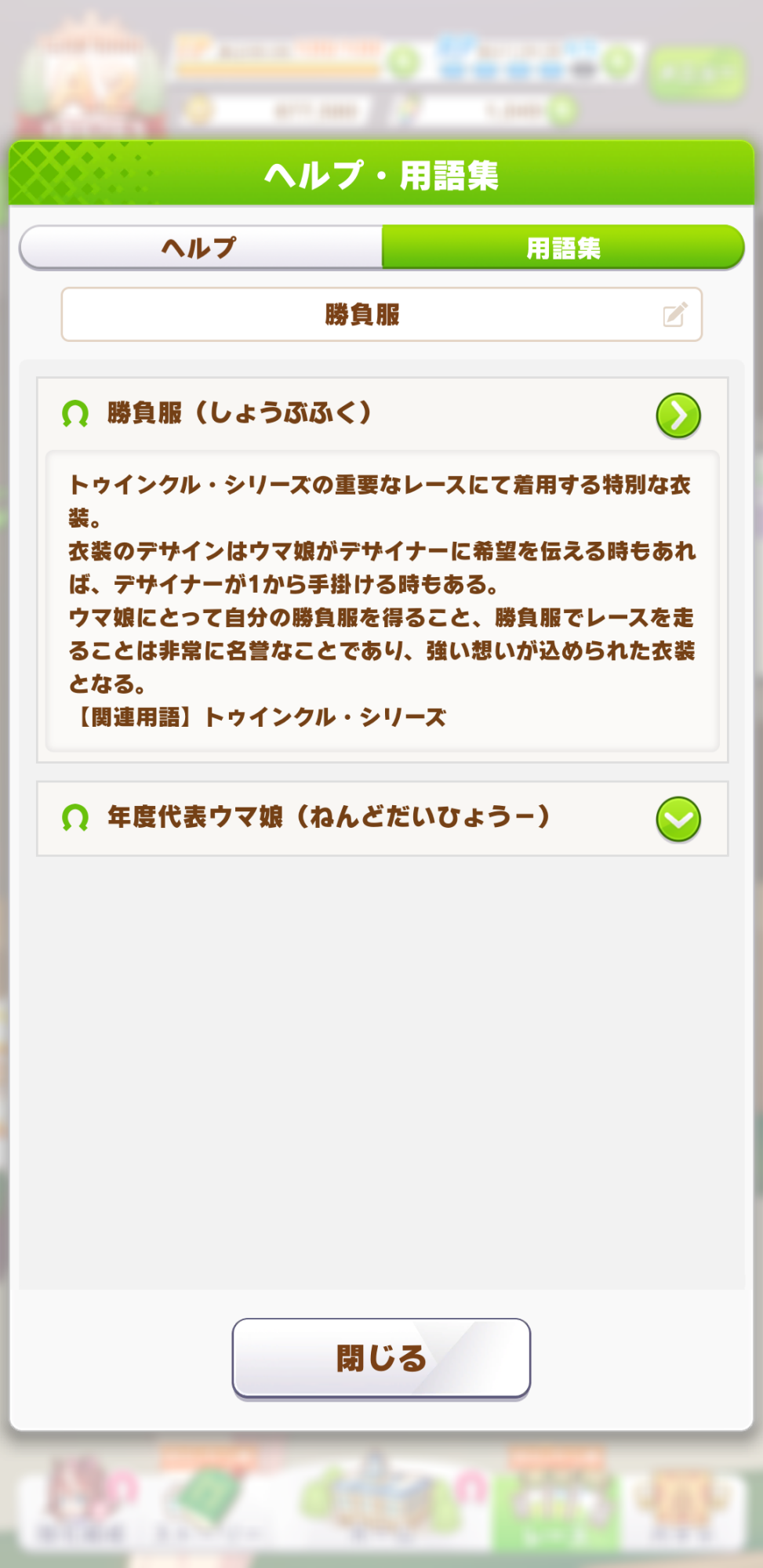Close the dialog with 閉じる

(x=381, y=1358)
